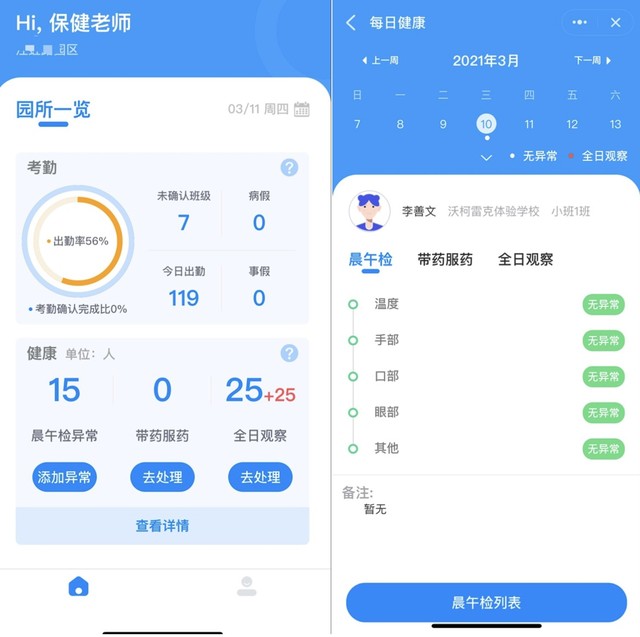Screen dimensions: 640x637
Task: Select date 9 in the calendar row
Action: coord(443,124)
